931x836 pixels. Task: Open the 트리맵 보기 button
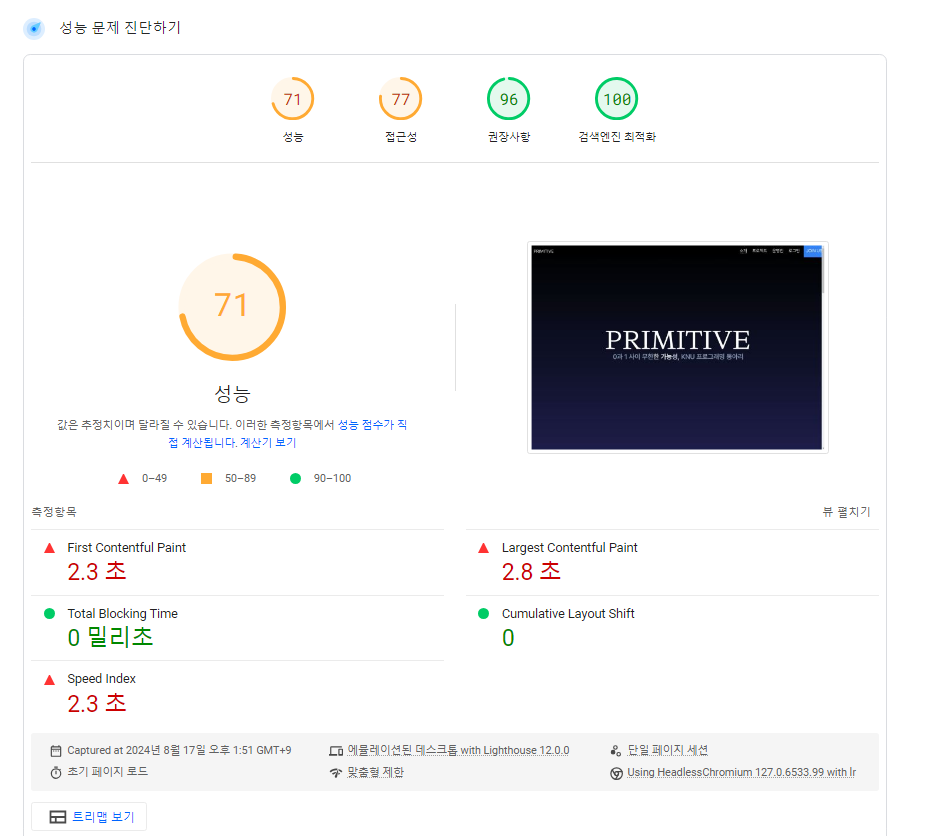coord(89,817)
